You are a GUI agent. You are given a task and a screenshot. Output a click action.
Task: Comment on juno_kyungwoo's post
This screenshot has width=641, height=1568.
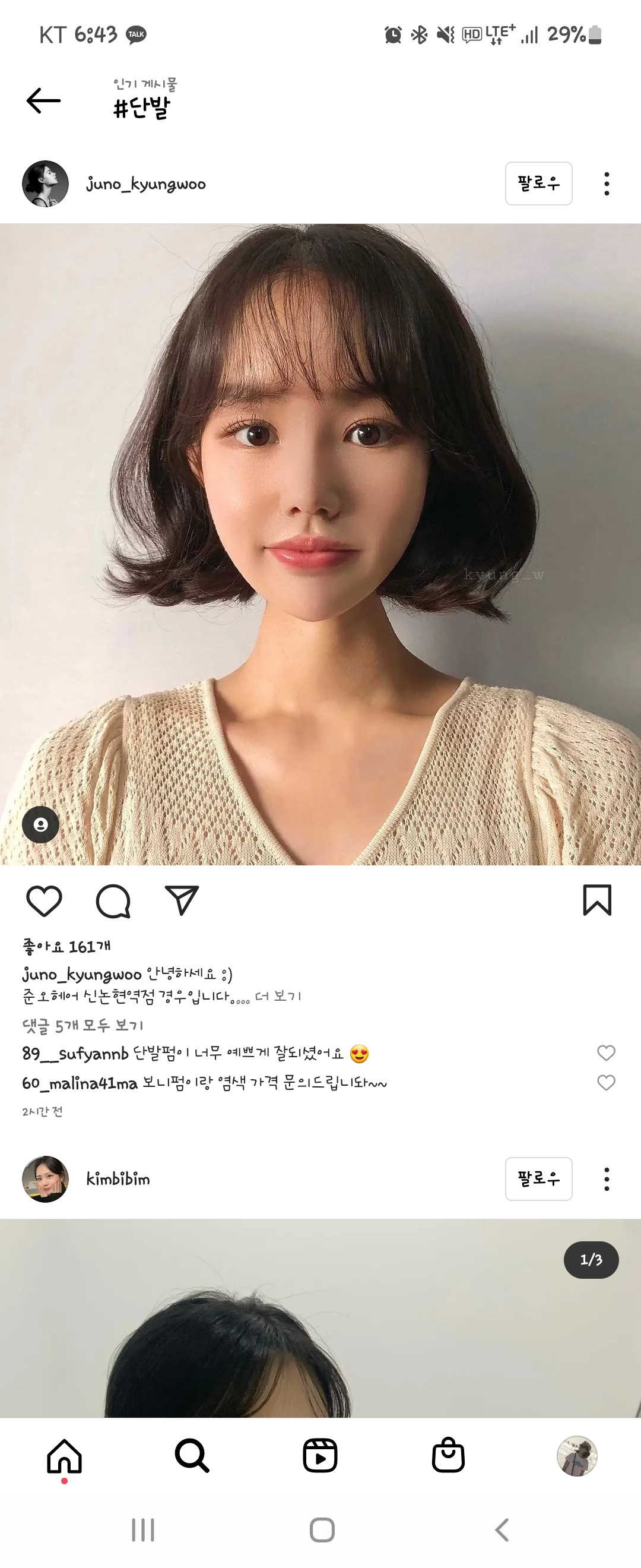[113, 900]
